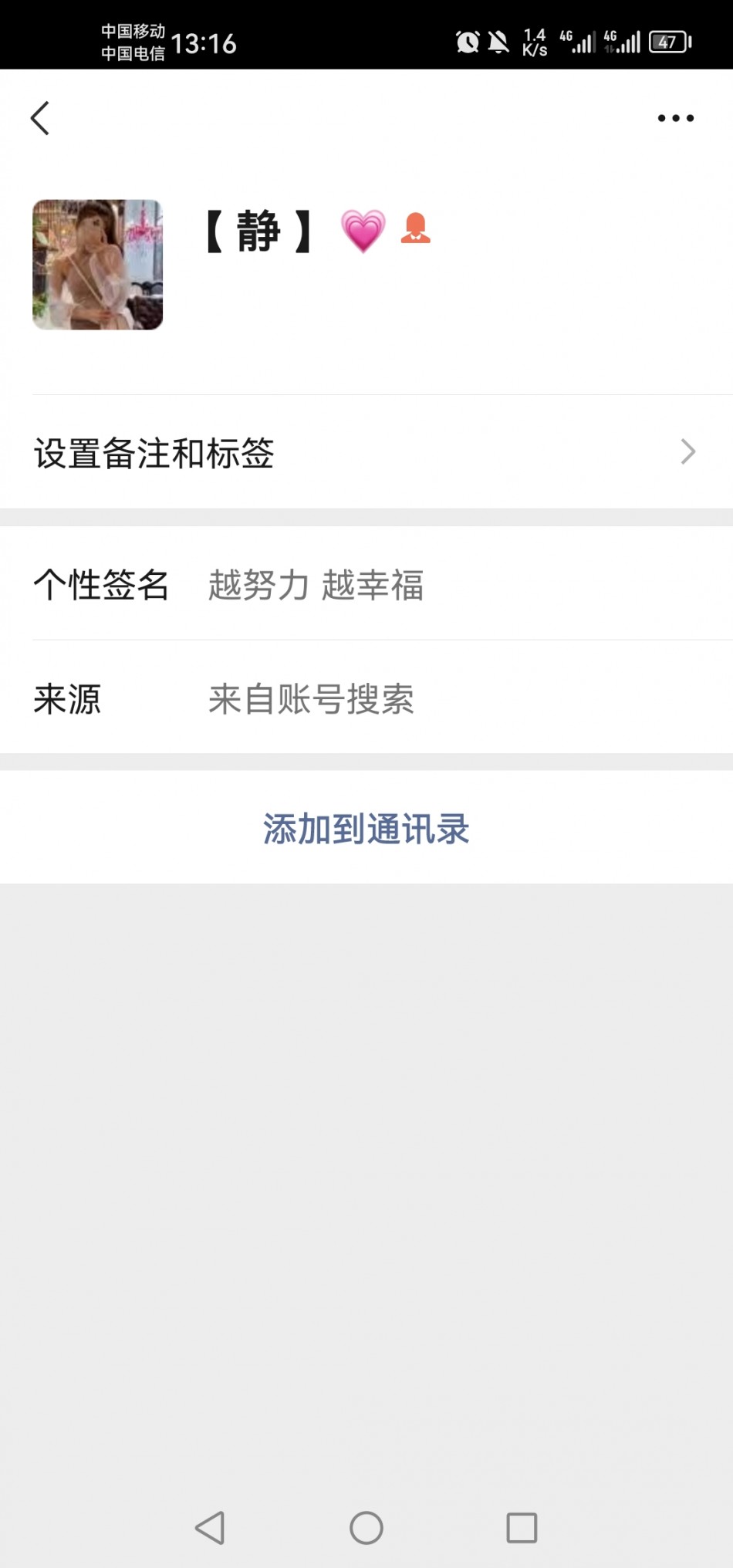View the contact's profile photo
The height and width of the screenshot is (1568, 733).
[x=97, y=265]
